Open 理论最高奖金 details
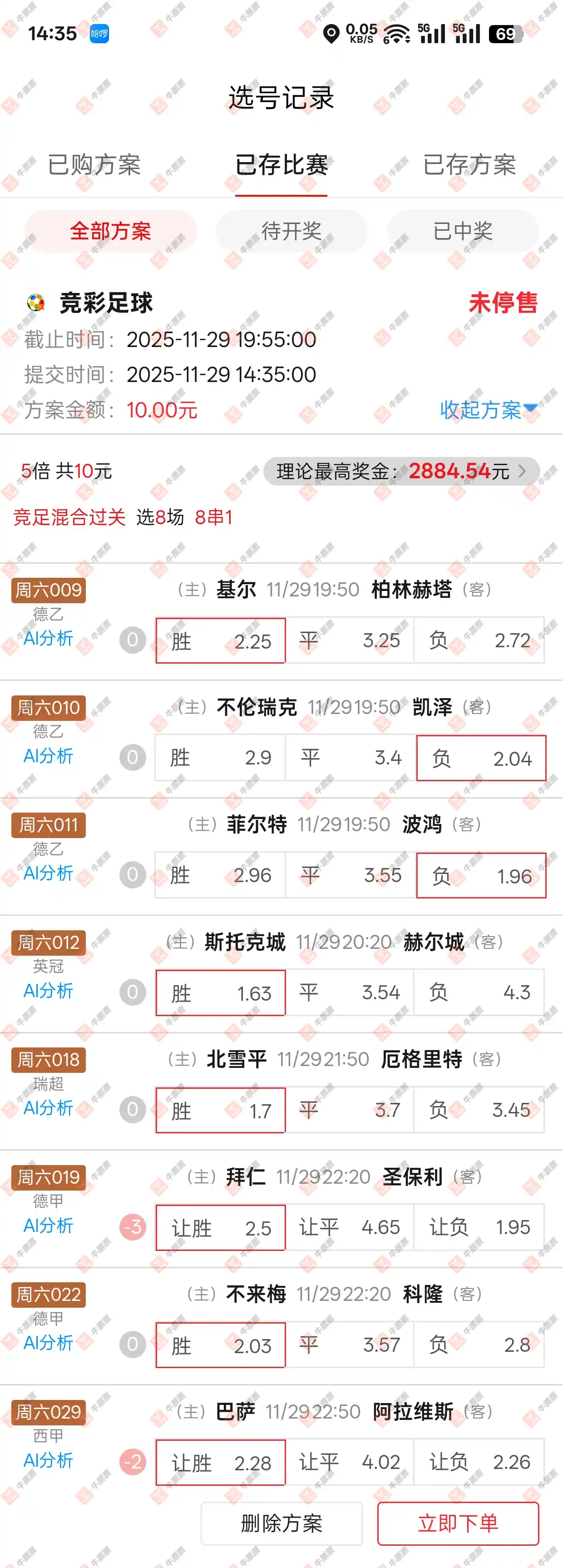This screenshot has height=1568, width=563. tap(401, 471)
